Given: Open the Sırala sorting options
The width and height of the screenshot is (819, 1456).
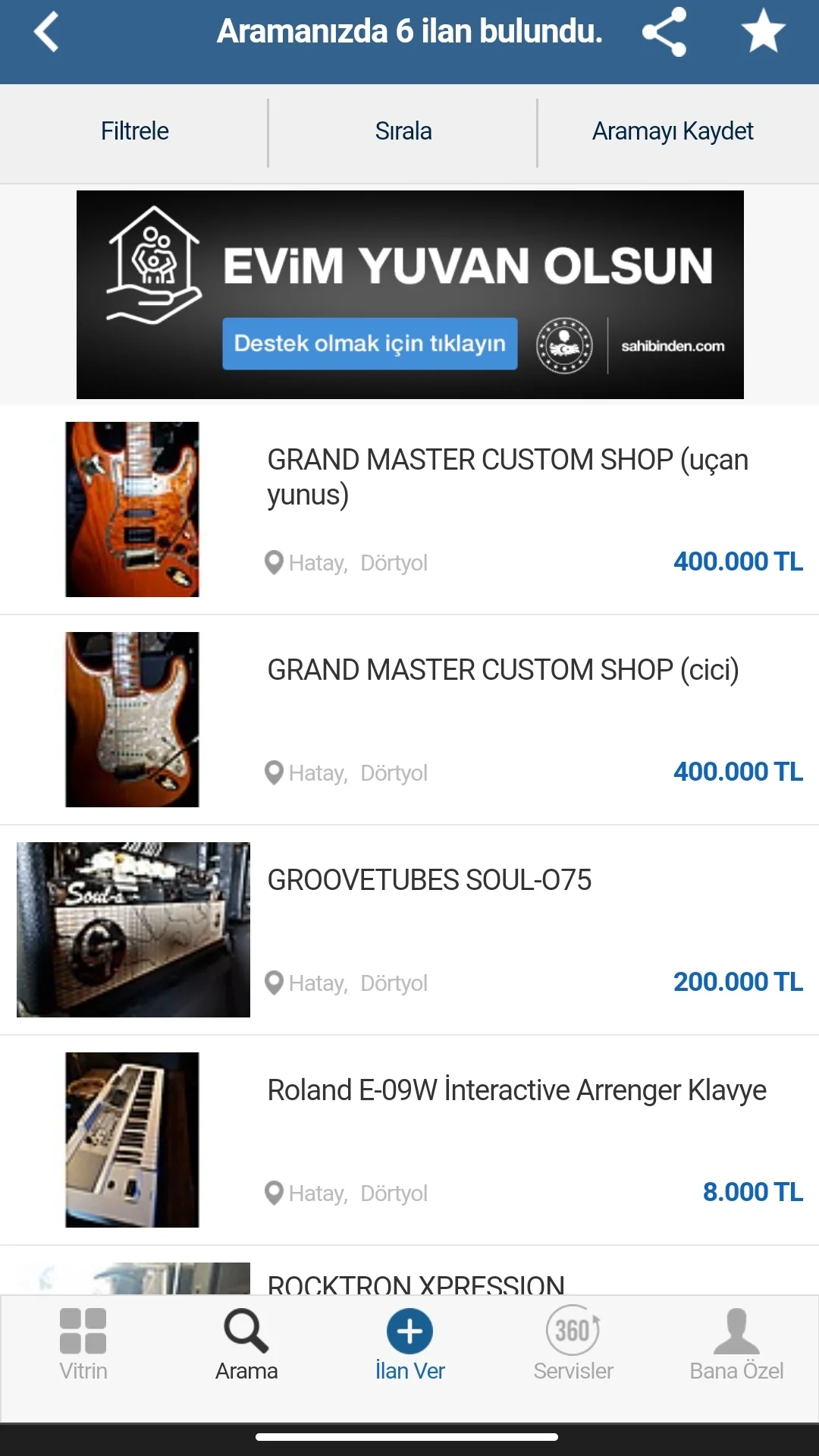Looking at the screenshot, I should coord(403,131).
